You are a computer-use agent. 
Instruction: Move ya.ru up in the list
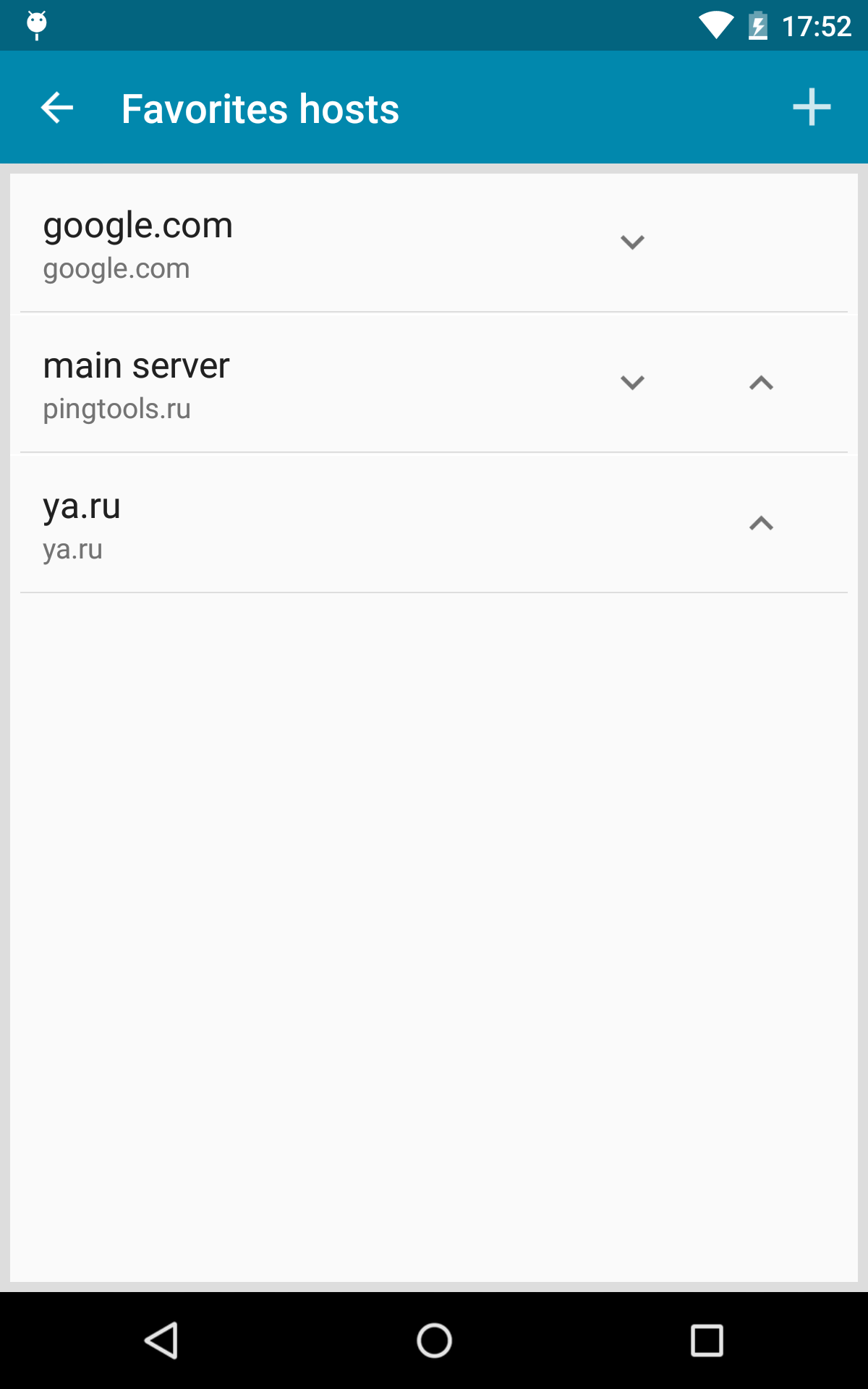pos(761,523)
